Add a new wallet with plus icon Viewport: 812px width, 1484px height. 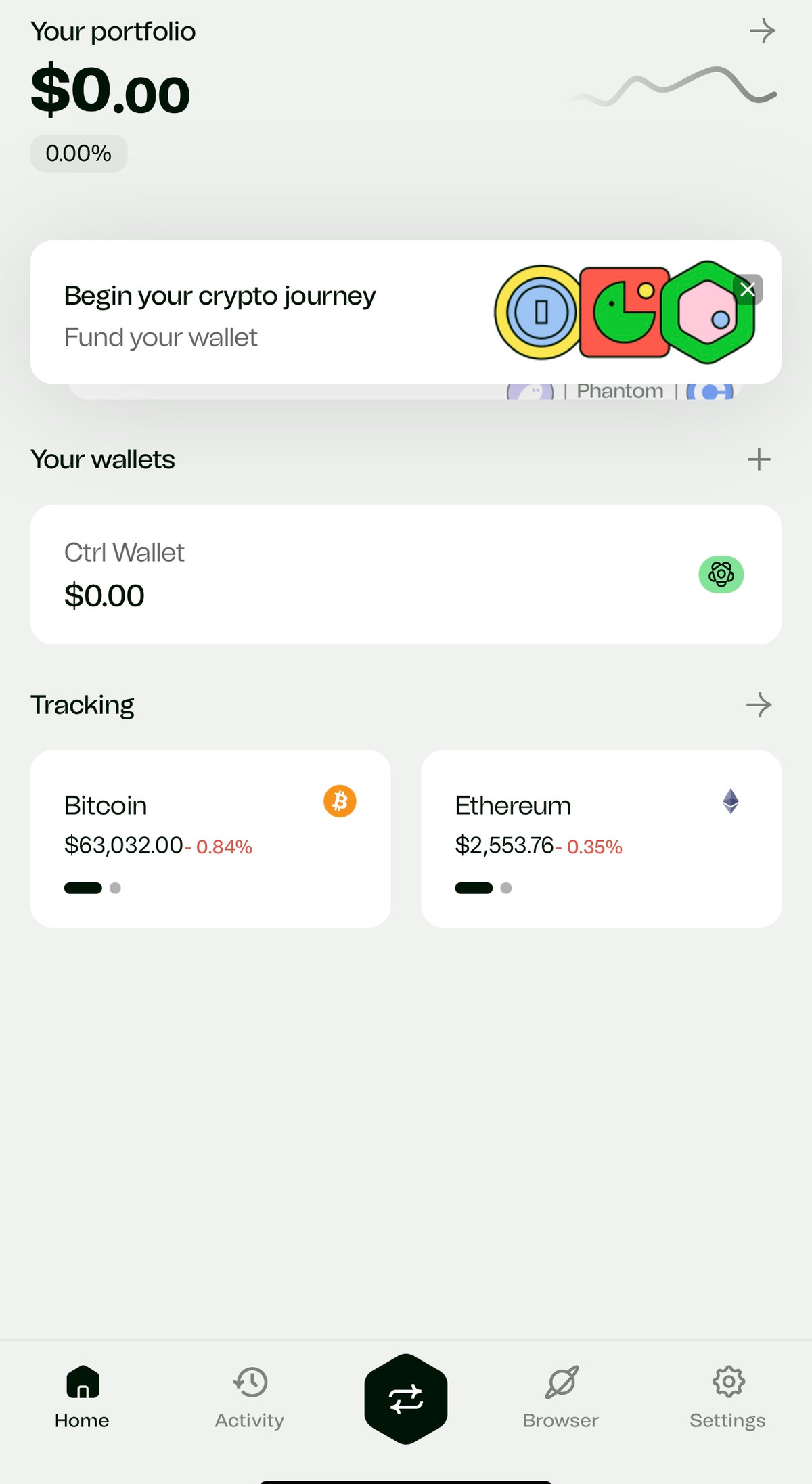point(759,459)
